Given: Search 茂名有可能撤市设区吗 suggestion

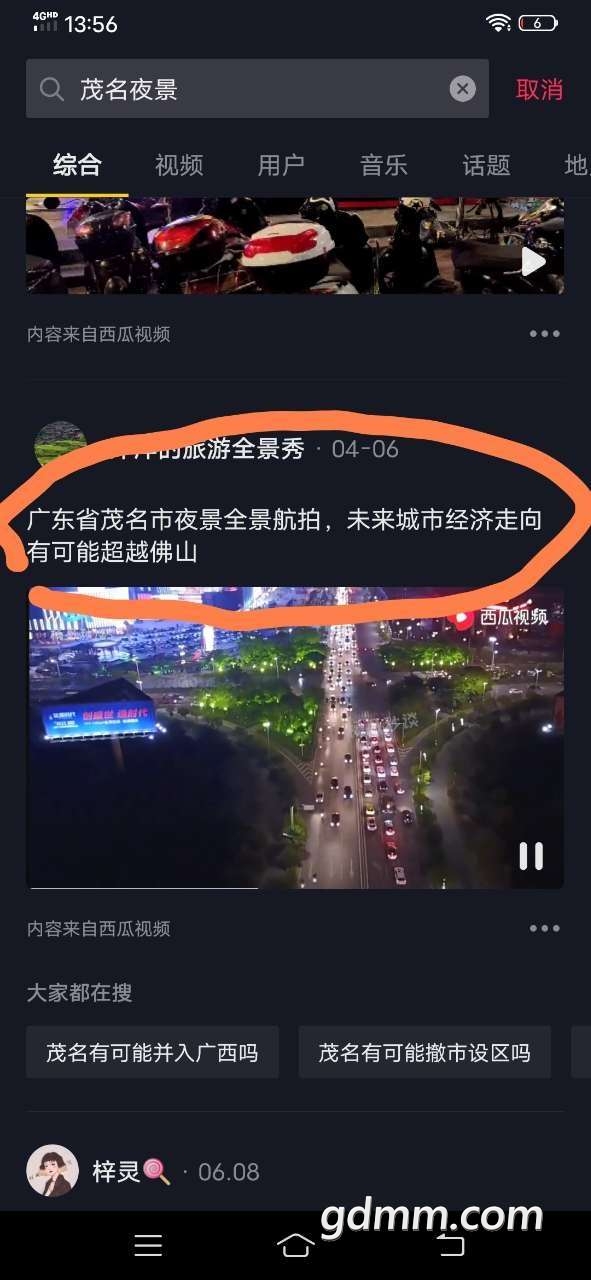Looking at the screenshot, I should point(425,1052).
